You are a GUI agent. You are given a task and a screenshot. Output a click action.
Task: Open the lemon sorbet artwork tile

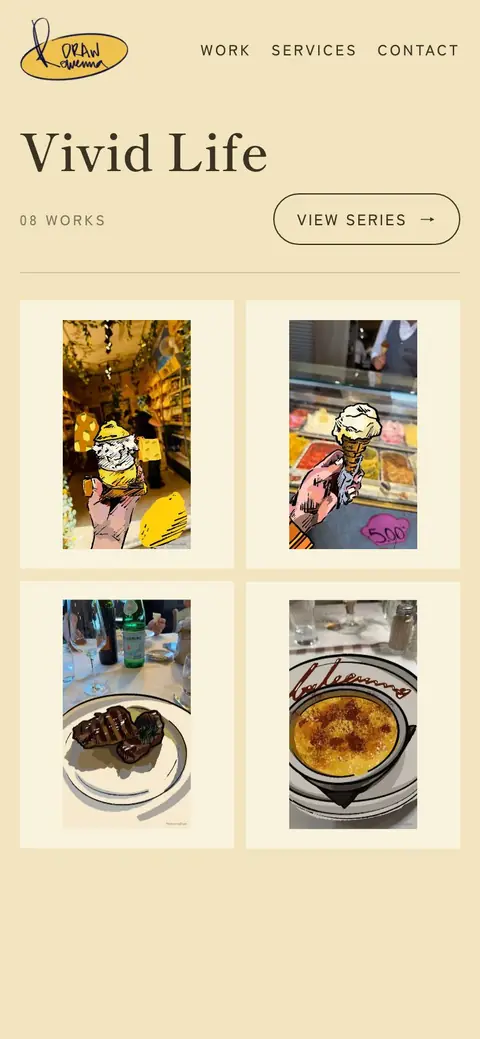(x=127, y=434)
